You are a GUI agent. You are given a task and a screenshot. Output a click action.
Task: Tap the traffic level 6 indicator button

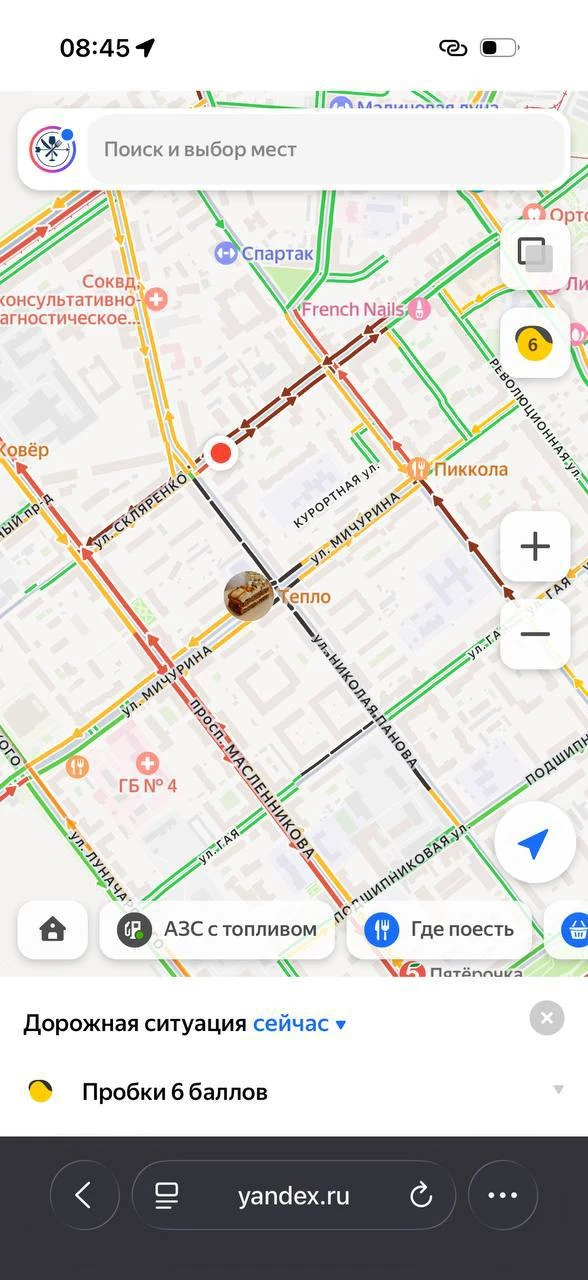tap(535, 344)
